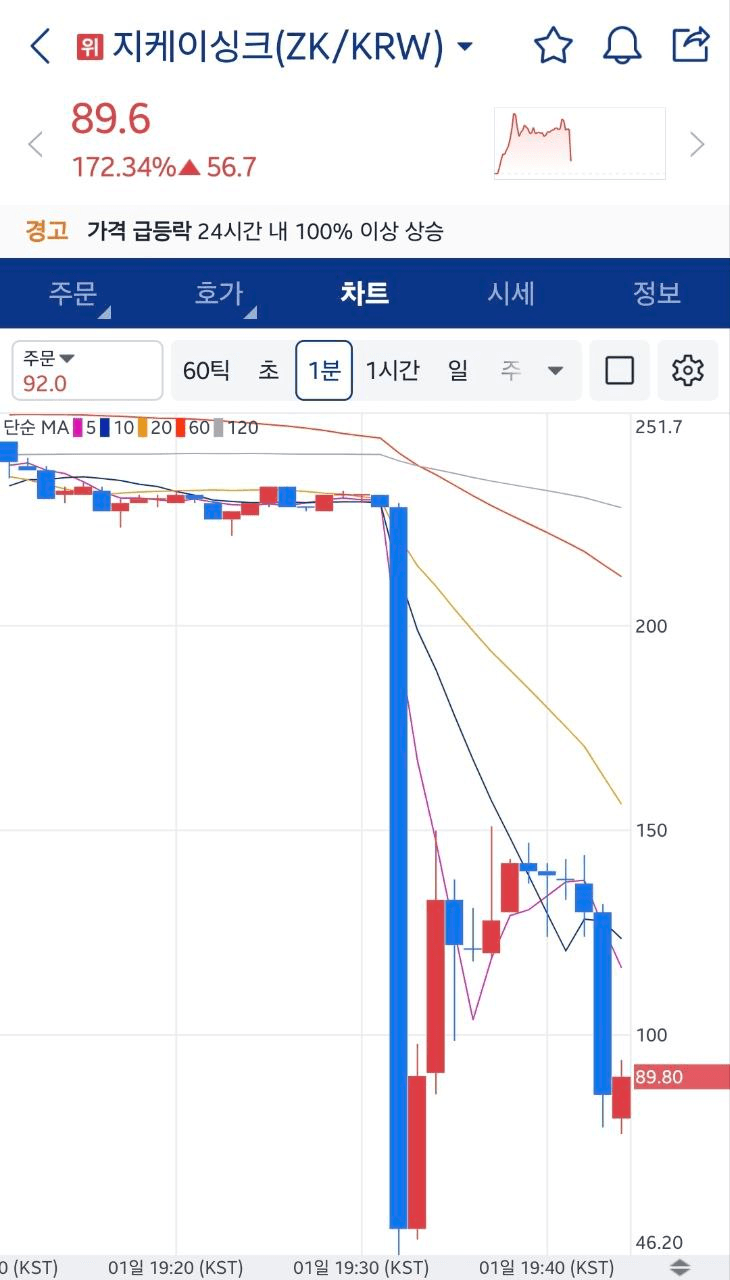Go to the previous coin
The height and width of the screenshot is (1280, 730).
pos(36,145)
